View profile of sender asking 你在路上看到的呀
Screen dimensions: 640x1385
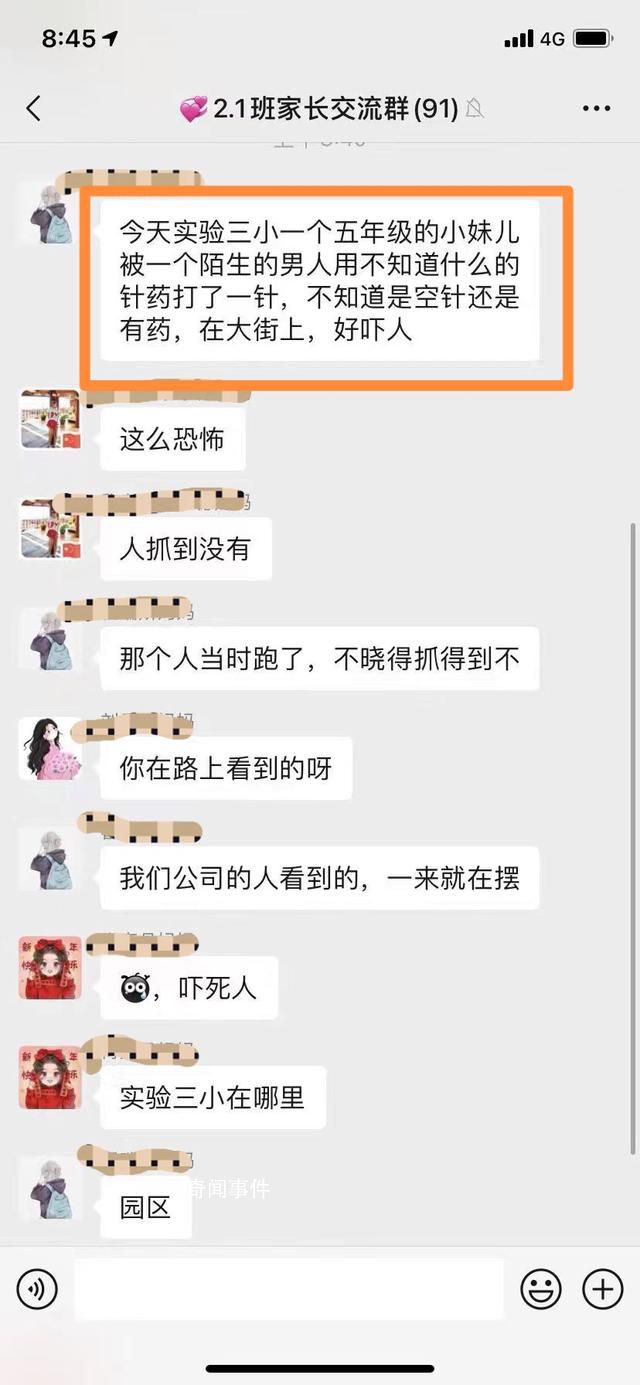tap(50, 748)
